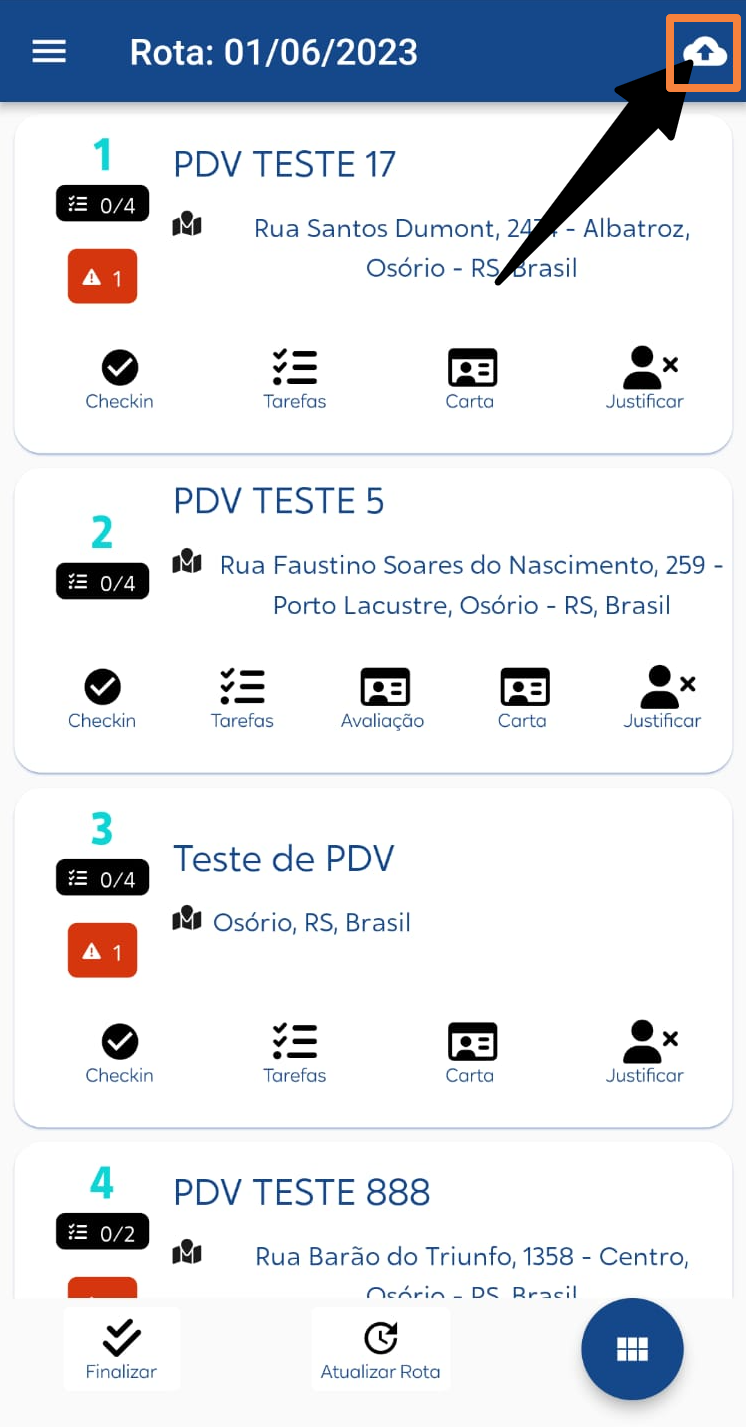Open map icon for Teste de PDV
This screenshot has height=1427, width=746.
tap(187, 918)
